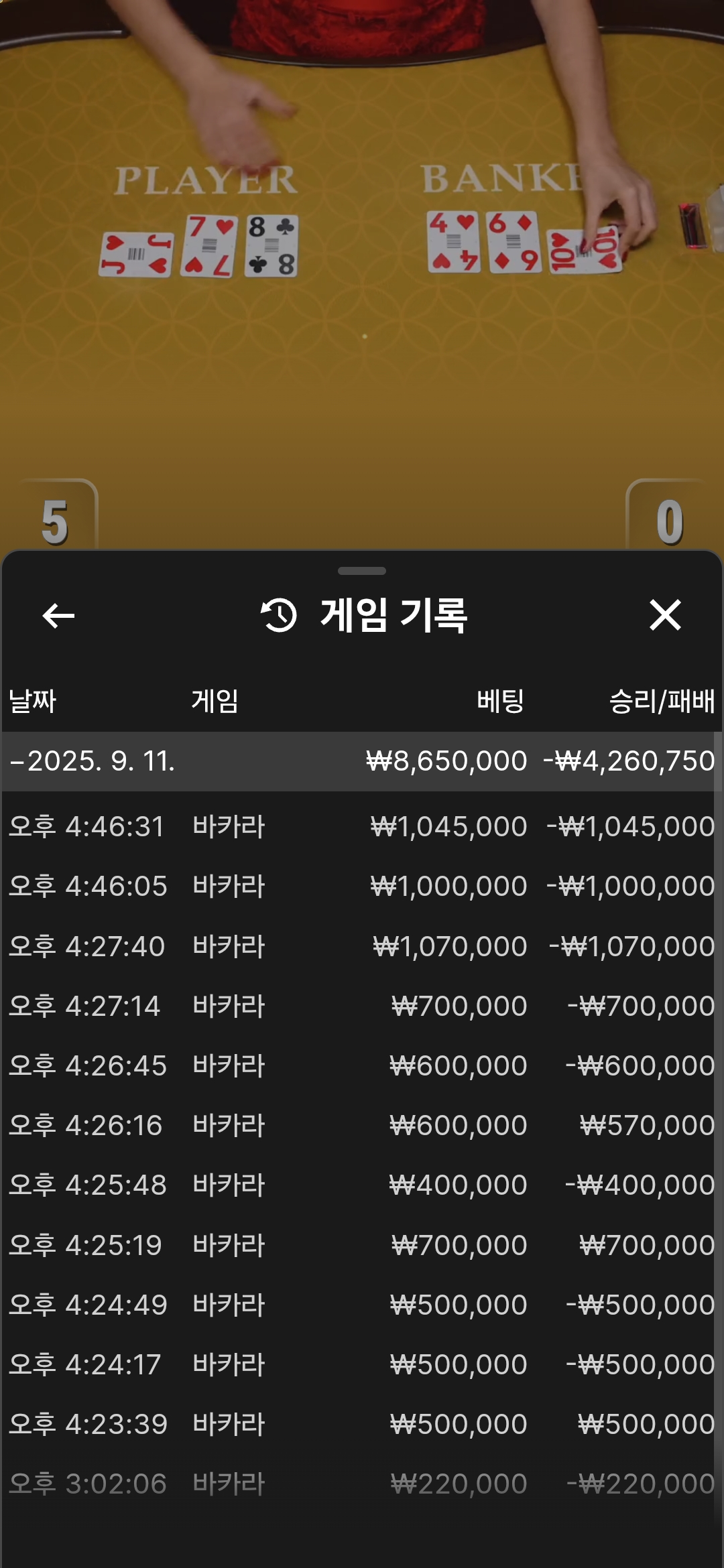Open the 오후 4:25:48 바카라 entry
The width and height of the screenshot is (724, 1568).
coord(361,1185)
